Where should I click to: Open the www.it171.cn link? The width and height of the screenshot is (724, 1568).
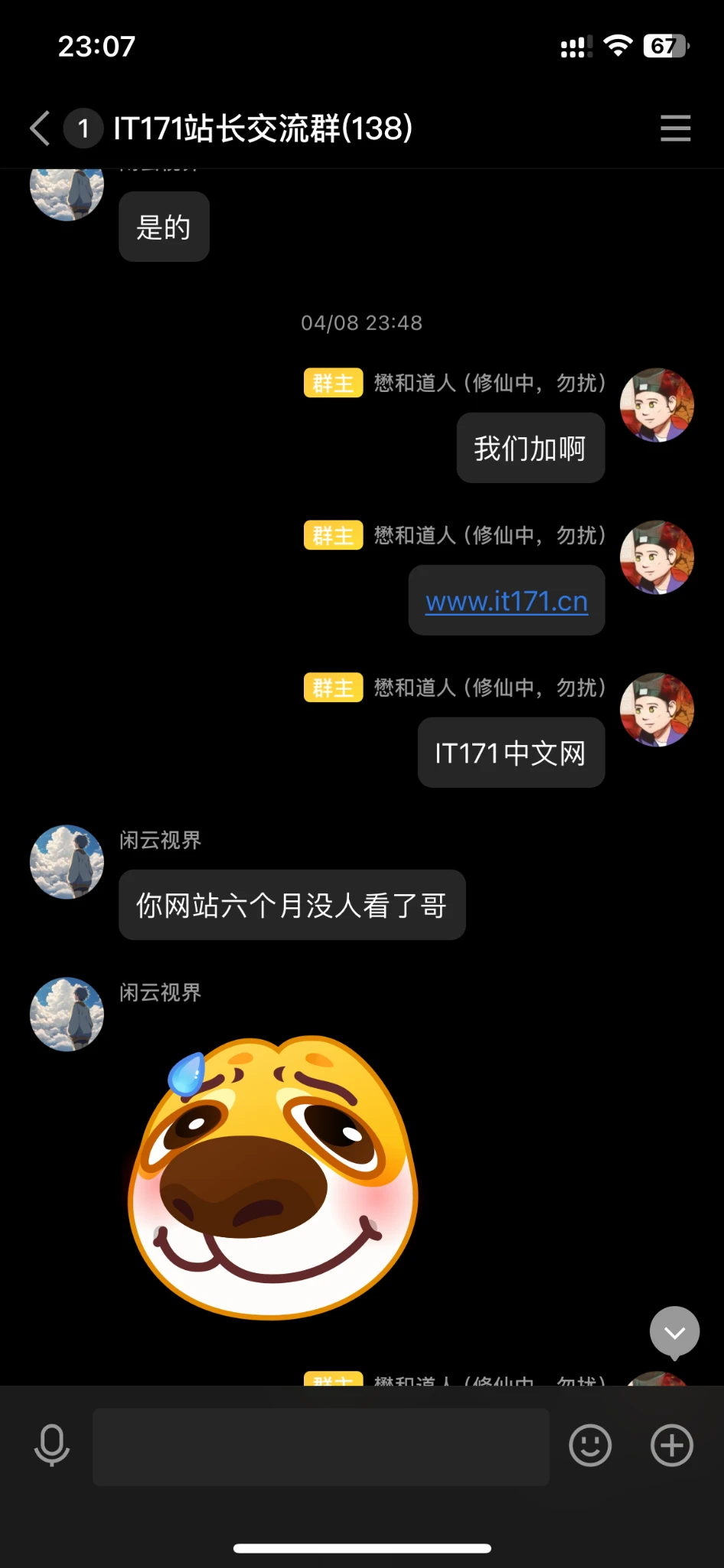[507, 602]
